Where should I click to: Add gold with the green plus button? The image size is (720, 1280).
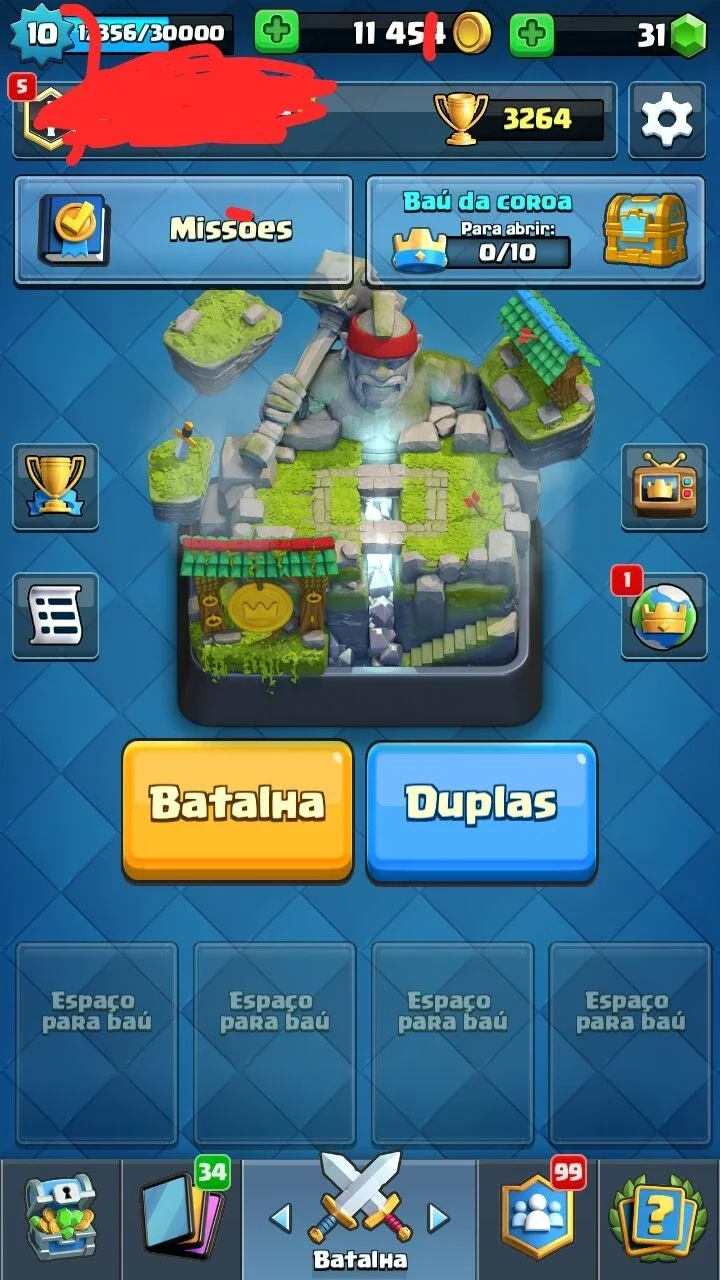[277, 34]
